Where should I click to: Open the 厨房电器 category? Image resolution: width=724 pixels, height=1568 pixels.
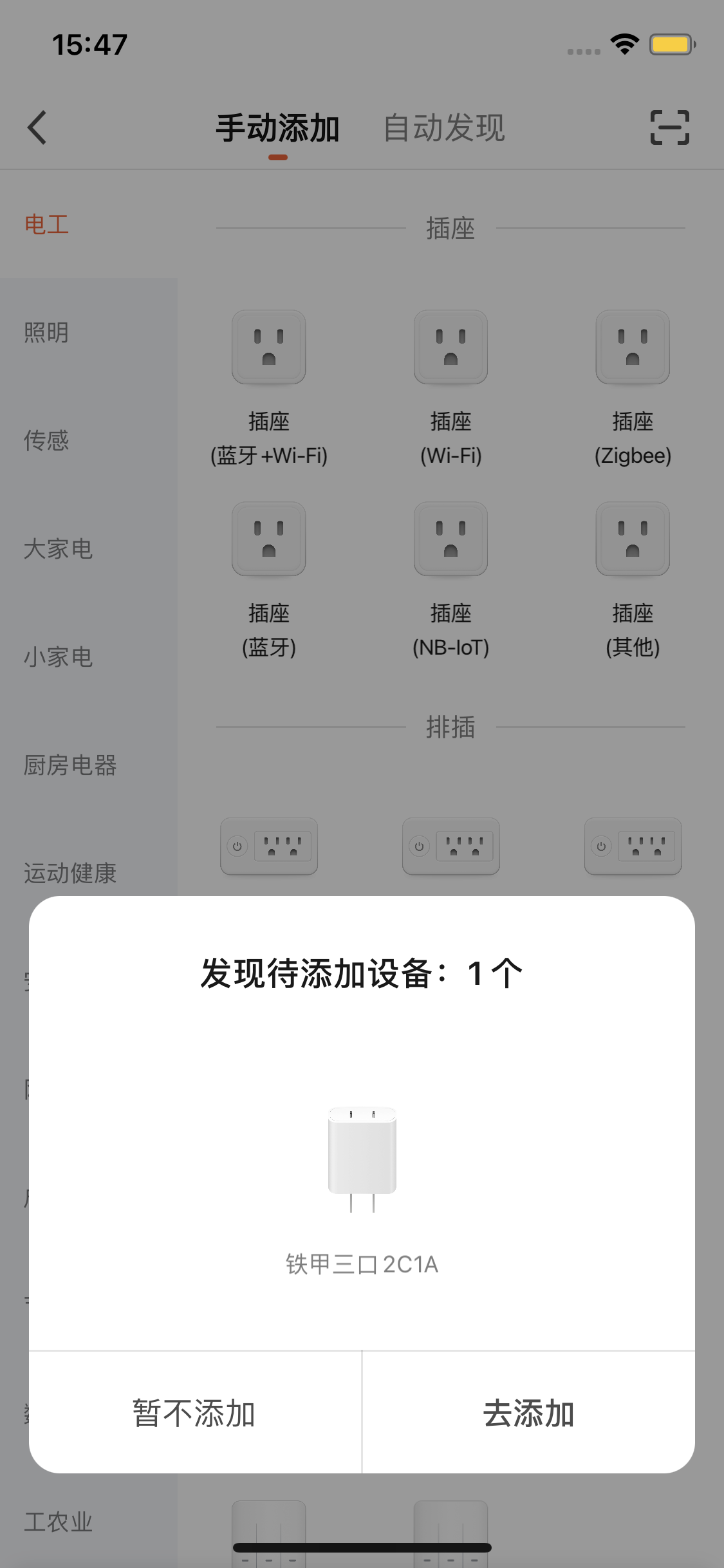[70, 765]
